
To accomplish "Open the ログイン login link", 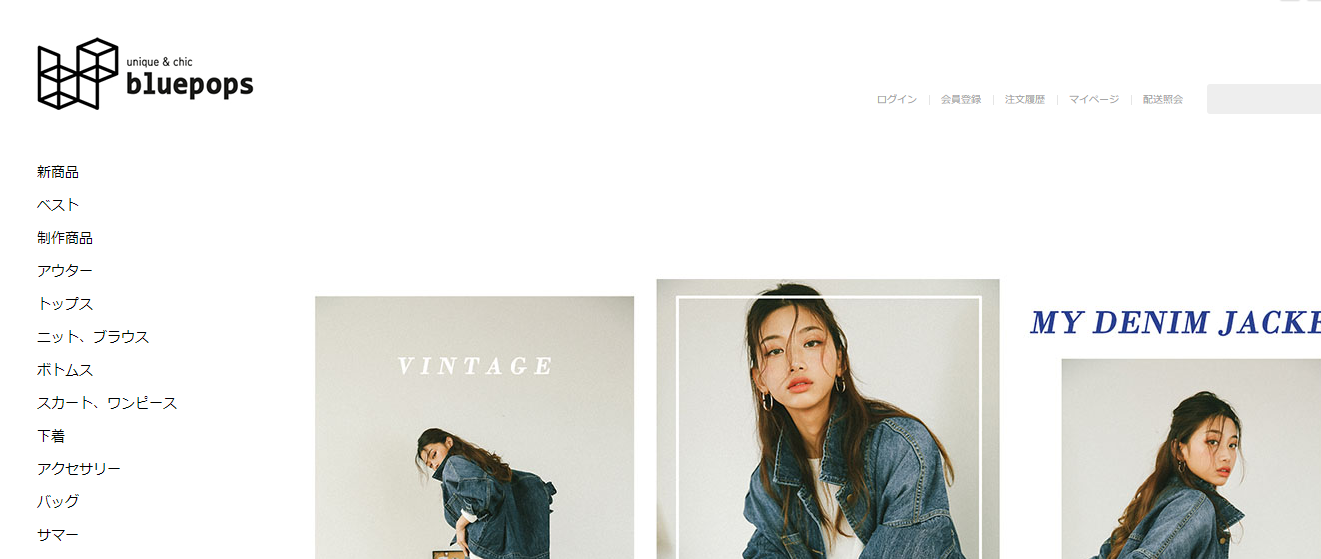I will click(x=896, y=100).
